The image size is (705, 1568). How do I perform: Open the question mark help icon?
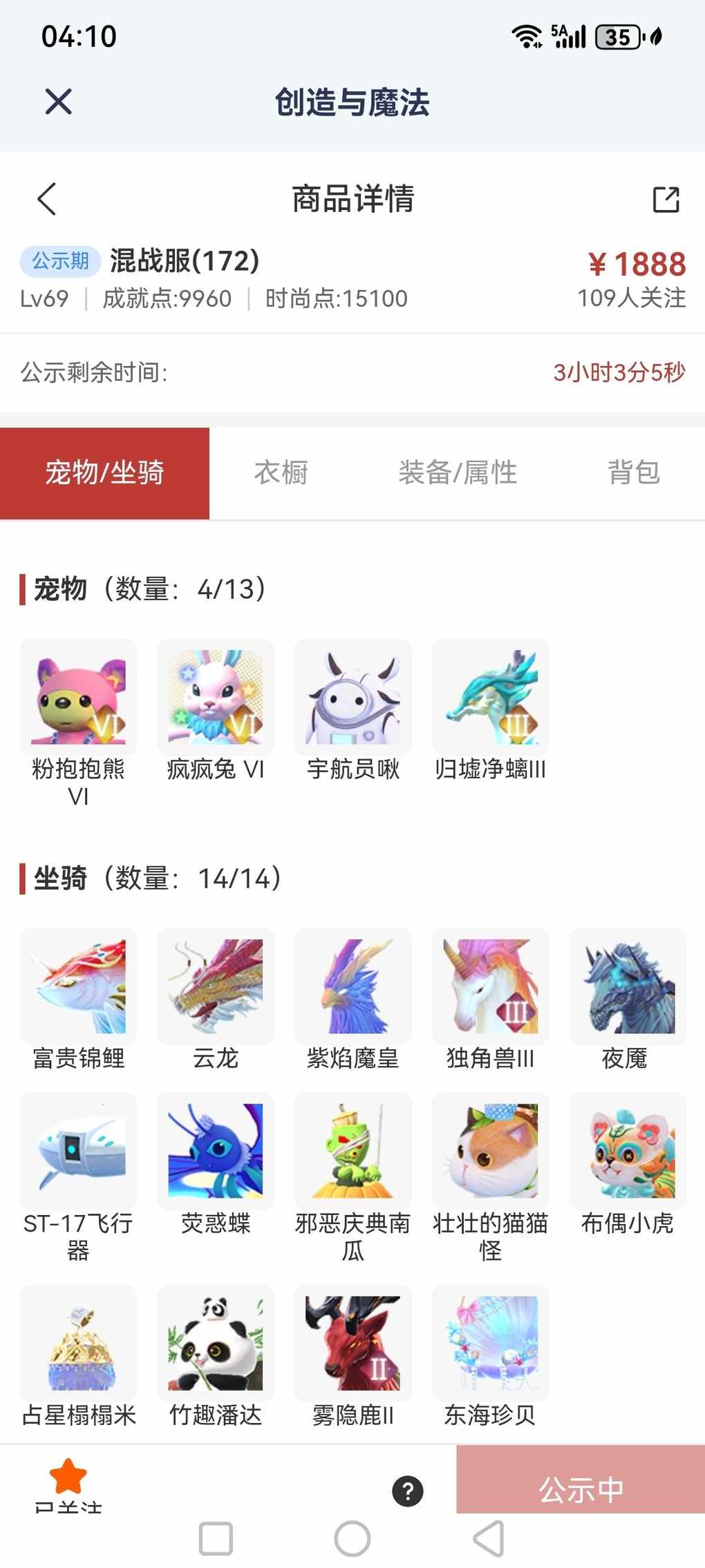click(408, 1491)
